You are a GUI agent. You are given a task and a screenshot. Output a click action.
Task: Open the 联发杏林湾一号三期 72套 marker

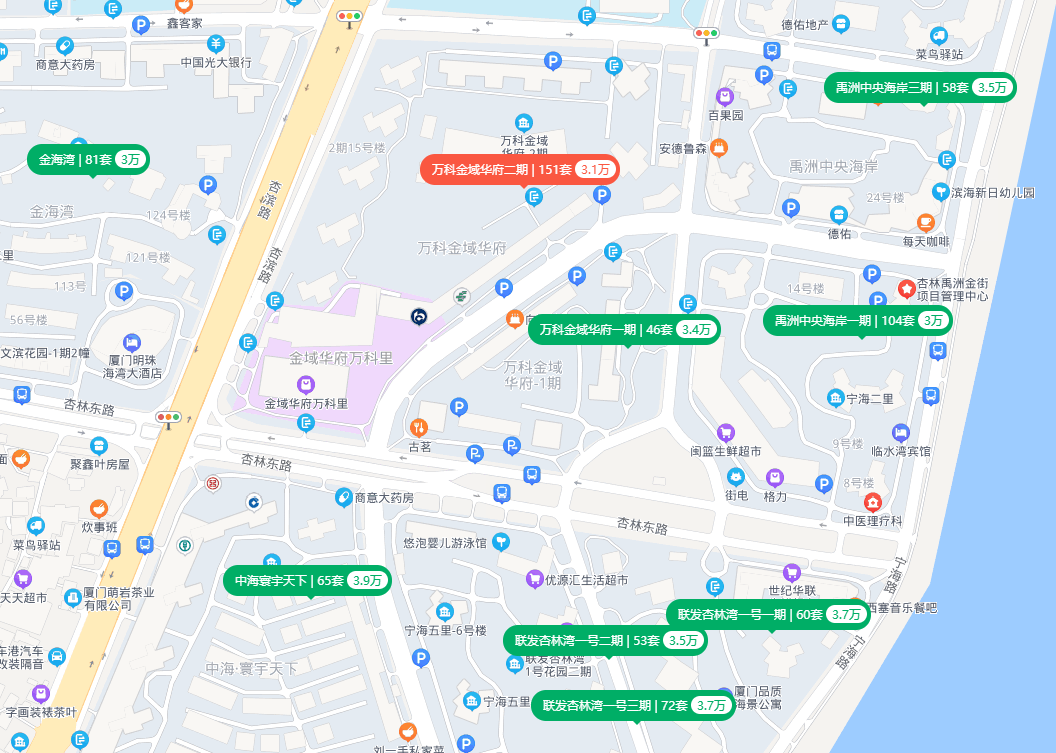coord(632,706)
